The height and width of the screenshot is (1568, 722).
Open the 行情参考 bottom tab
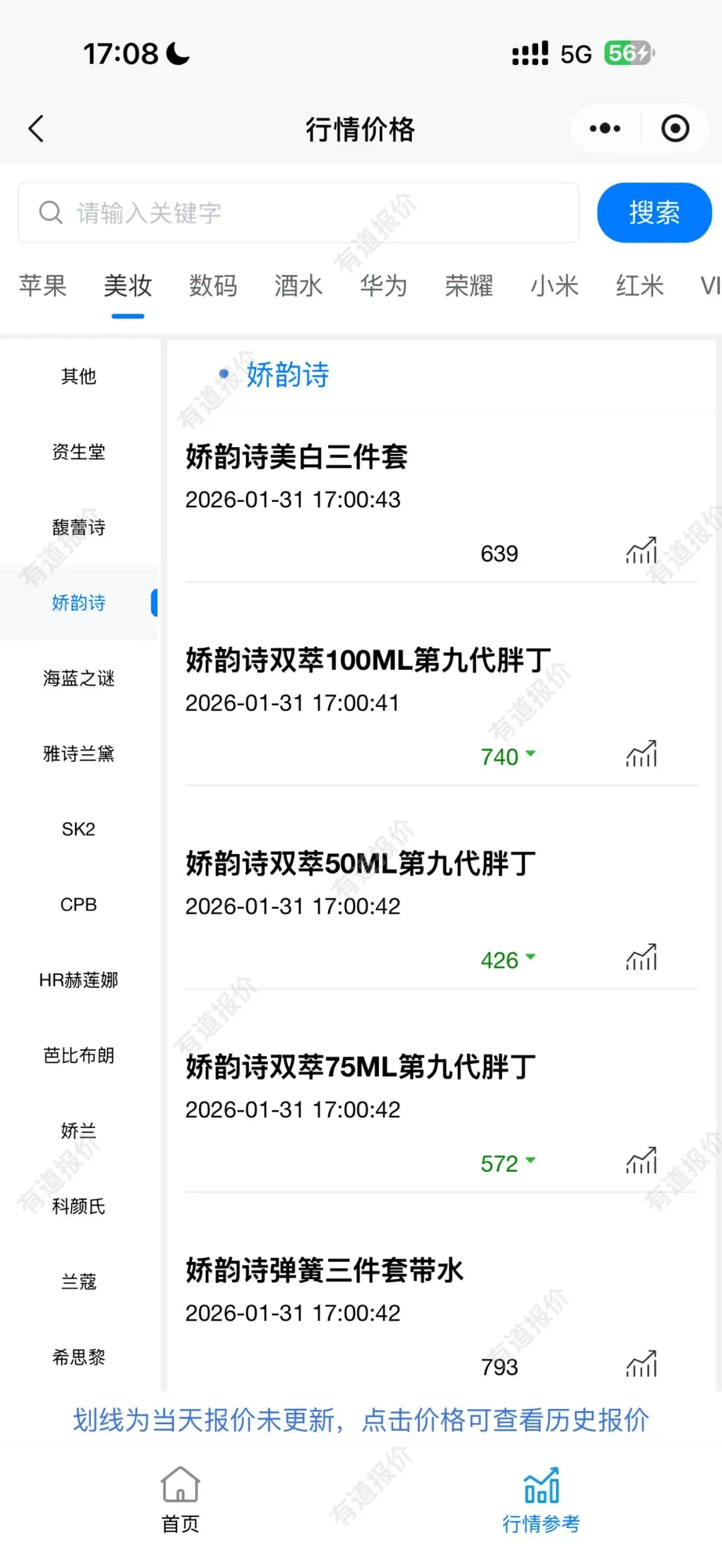(541, 1496)
